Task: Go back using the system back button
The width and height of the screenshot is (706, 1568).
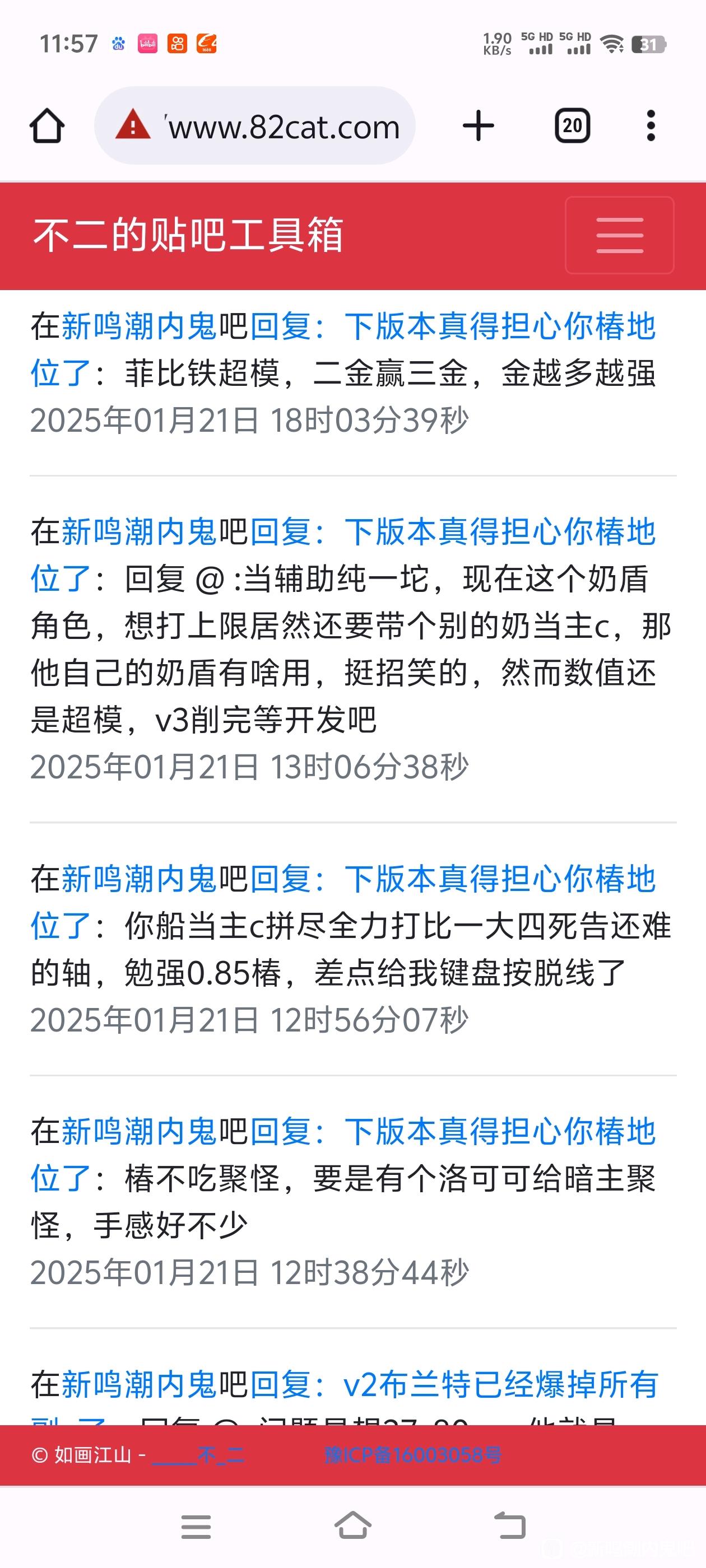Action: [x=510, y=1526]
